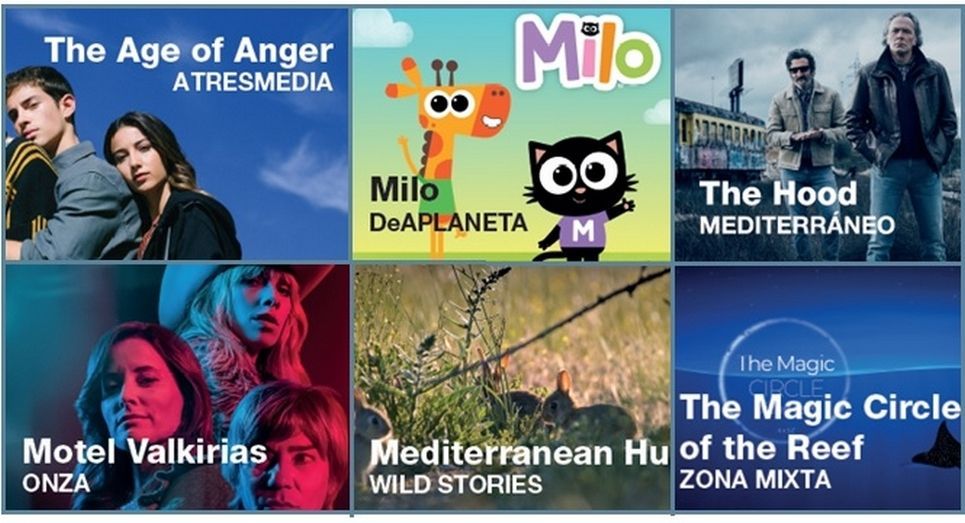Open the Wild Stories Mediterranean tile
The image size is (965, 523).
pos(511,388)
